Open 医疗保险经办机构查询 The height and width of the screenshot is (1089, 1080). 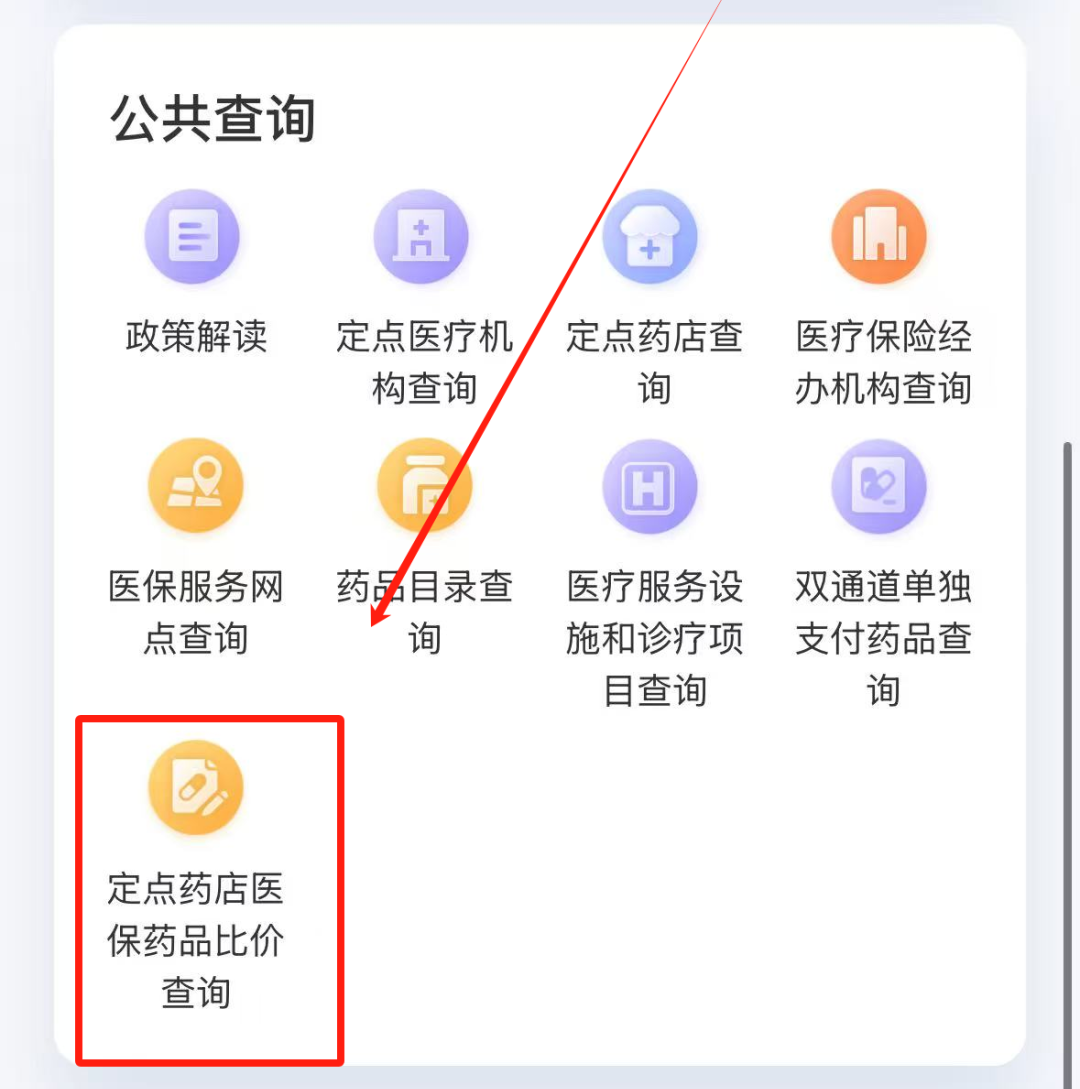pyautogui.click(x=880, y=238)
